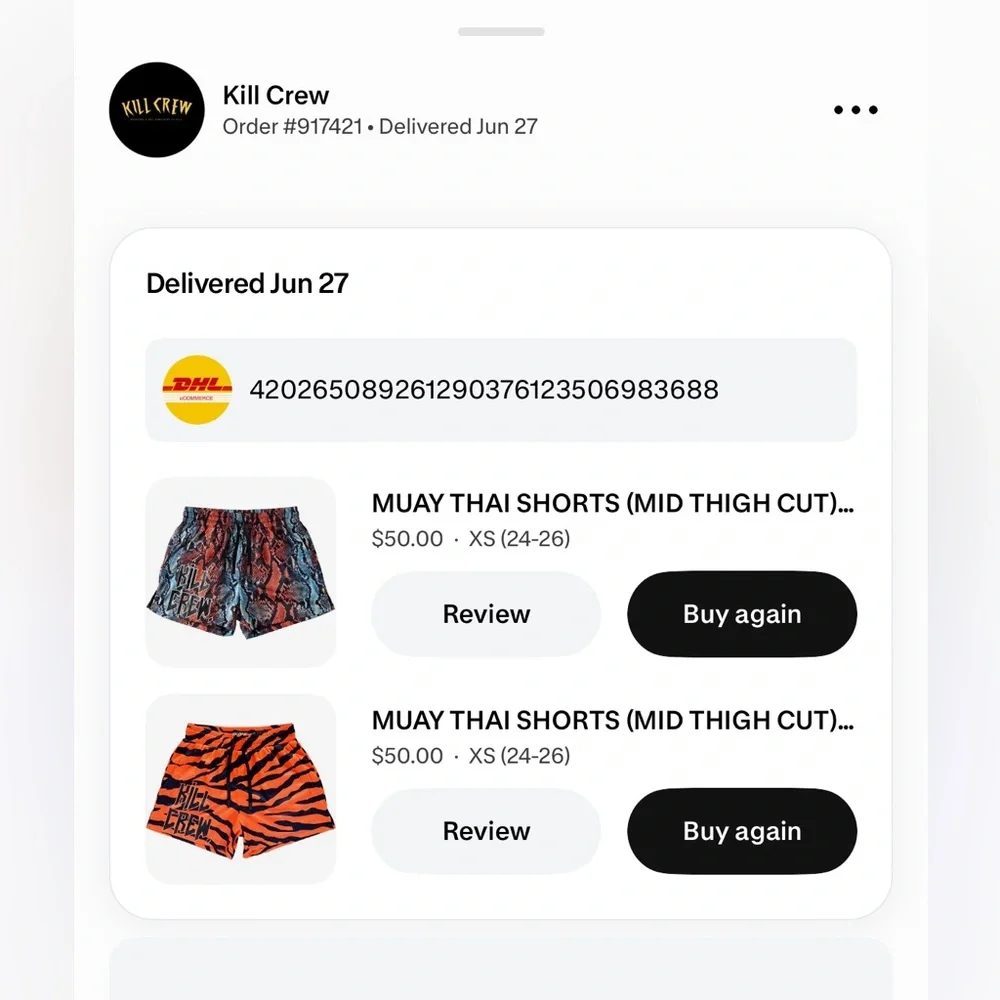Buy the snake-print shorts again
Viewport: 1000px width, 1000px height.
click(742, 614)
